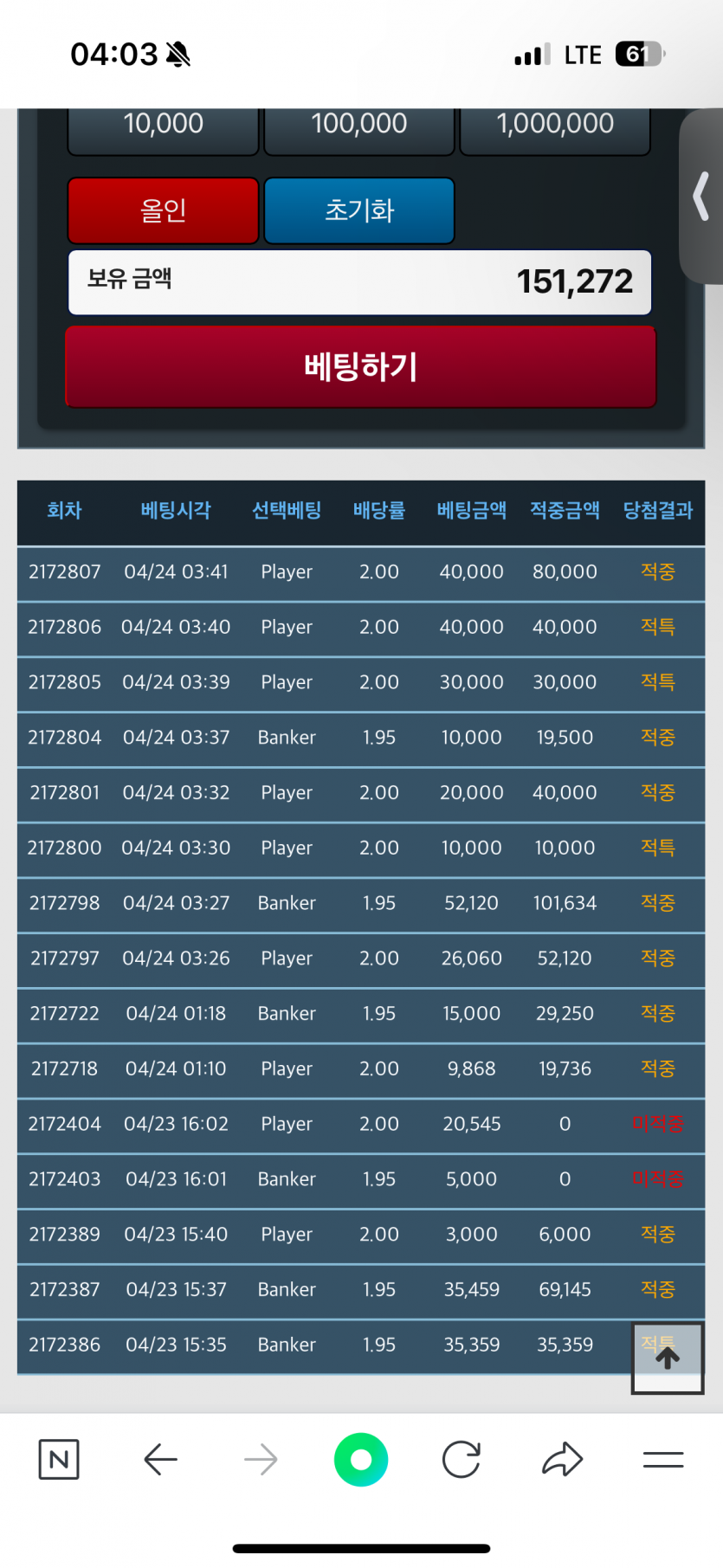This screenshot has height=1568, width=723.
Task: Share this page
Action: point(562,1460)
